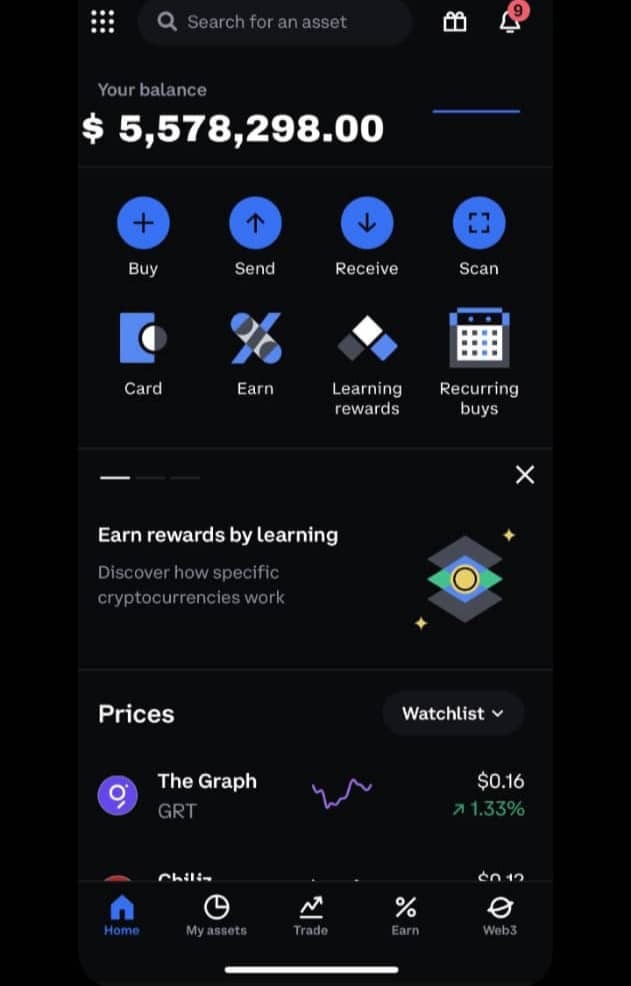Go to the Earn tab in bottom navigation

point(405,915)
